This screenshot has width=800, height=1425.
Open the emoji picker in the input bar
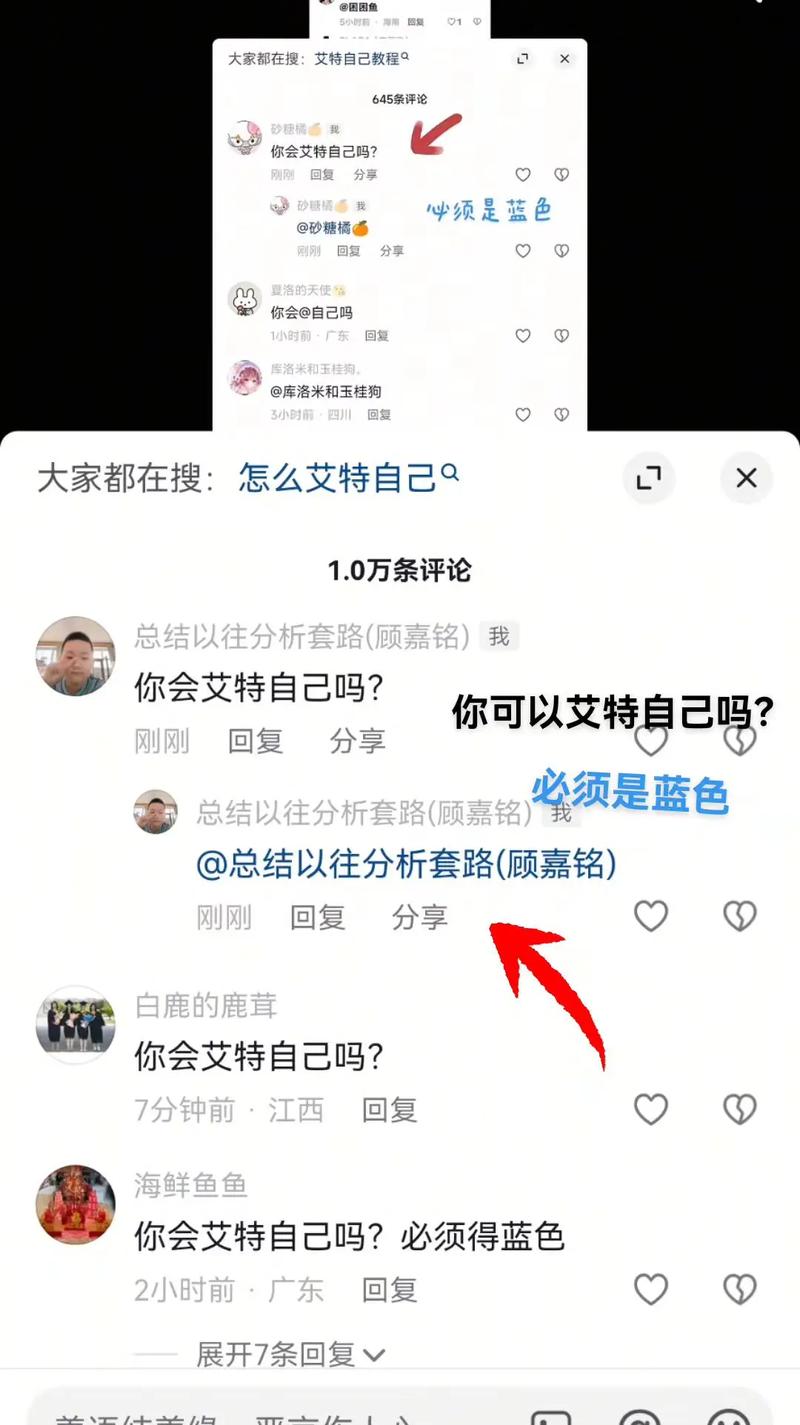coord(728,1417)
